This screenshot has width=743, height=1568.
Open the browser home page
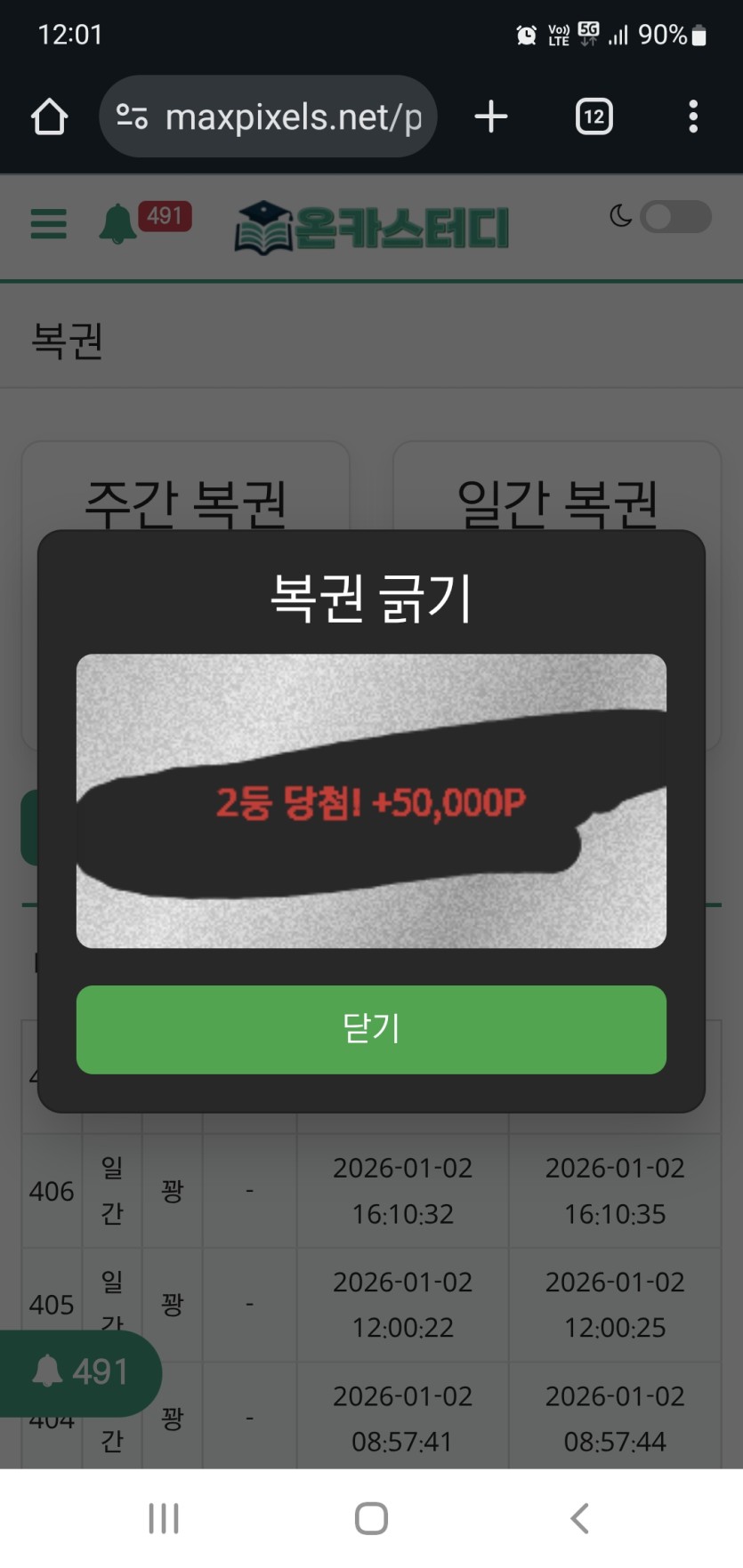[x=49, y=117]
